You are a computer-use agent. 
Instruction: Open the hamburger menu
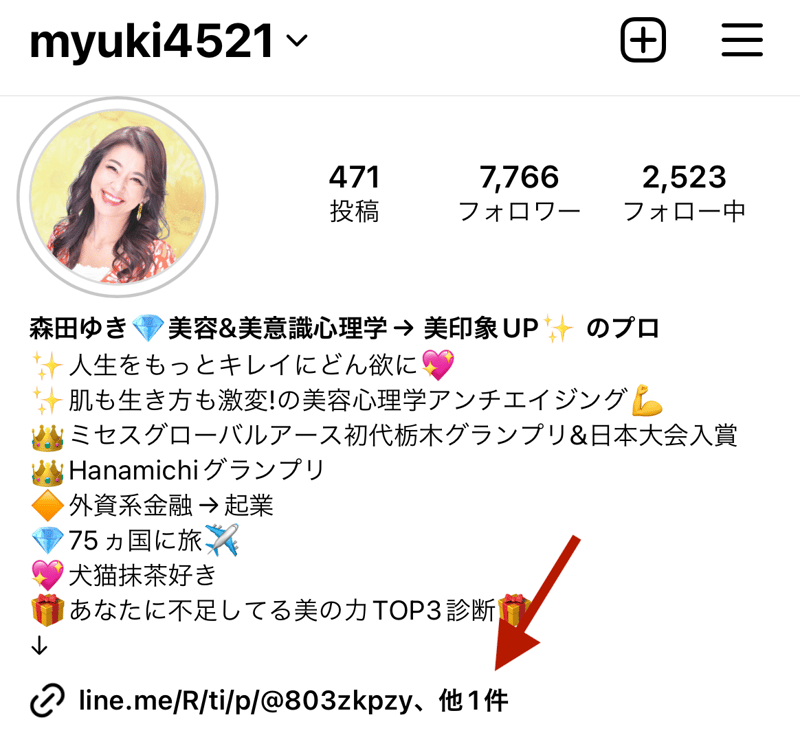[x=742, y=41]
